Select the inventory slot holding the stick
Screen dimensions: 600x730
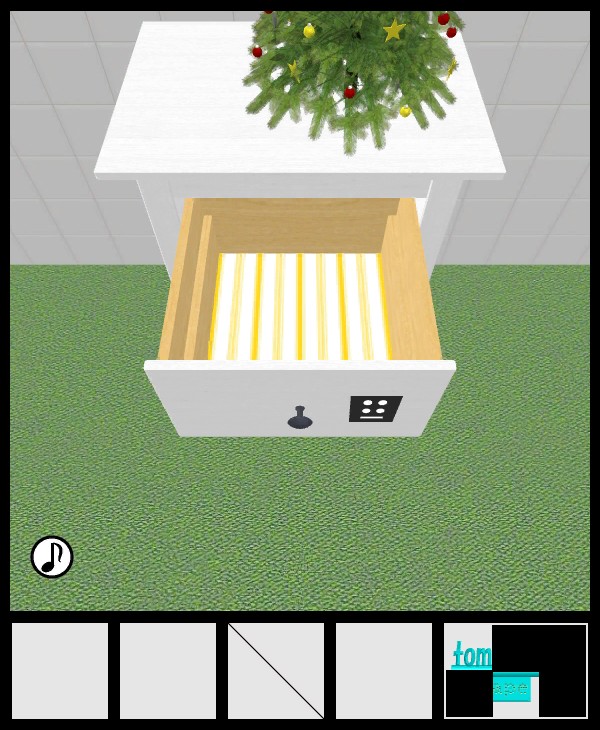tap(276, 671)
